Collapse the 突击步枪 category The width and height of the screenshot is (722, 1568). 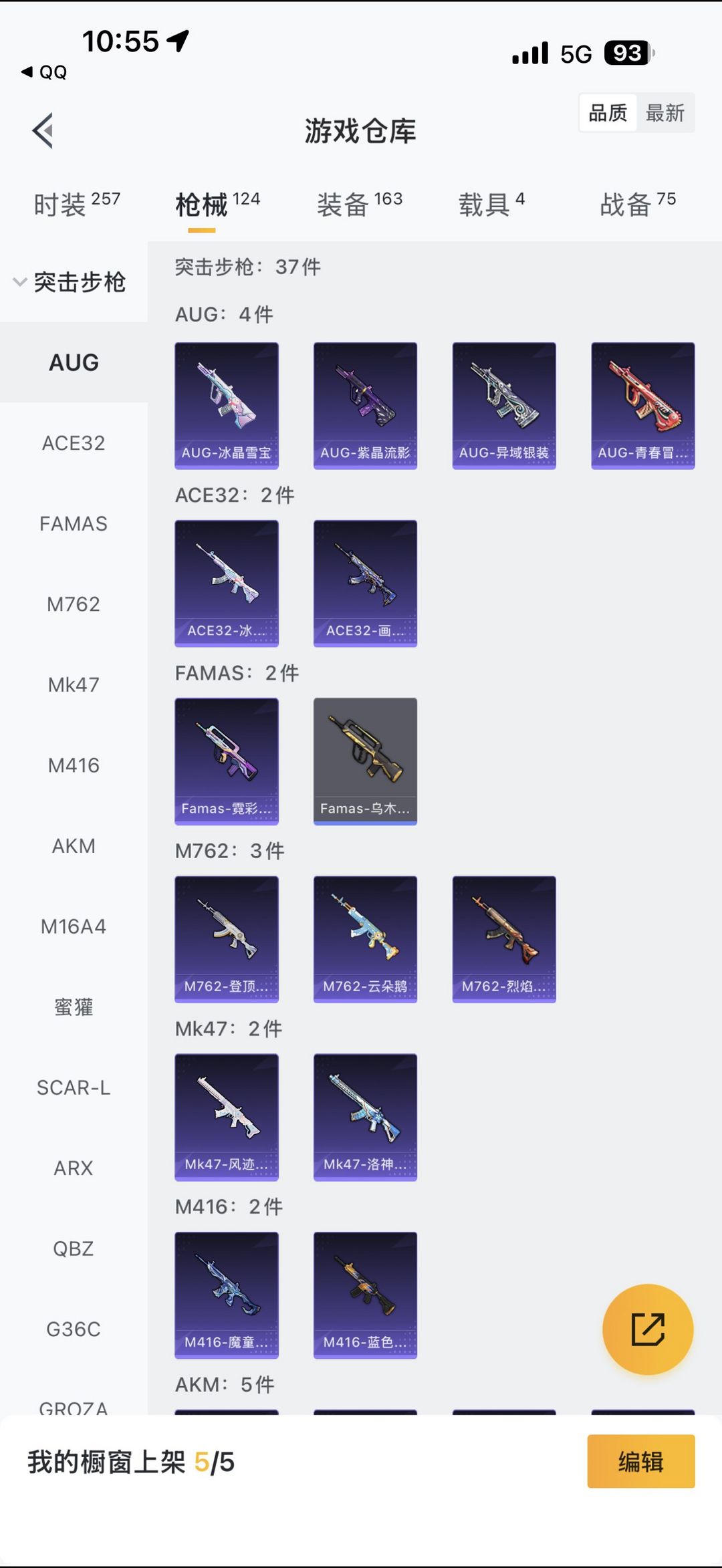coord(70,282)
